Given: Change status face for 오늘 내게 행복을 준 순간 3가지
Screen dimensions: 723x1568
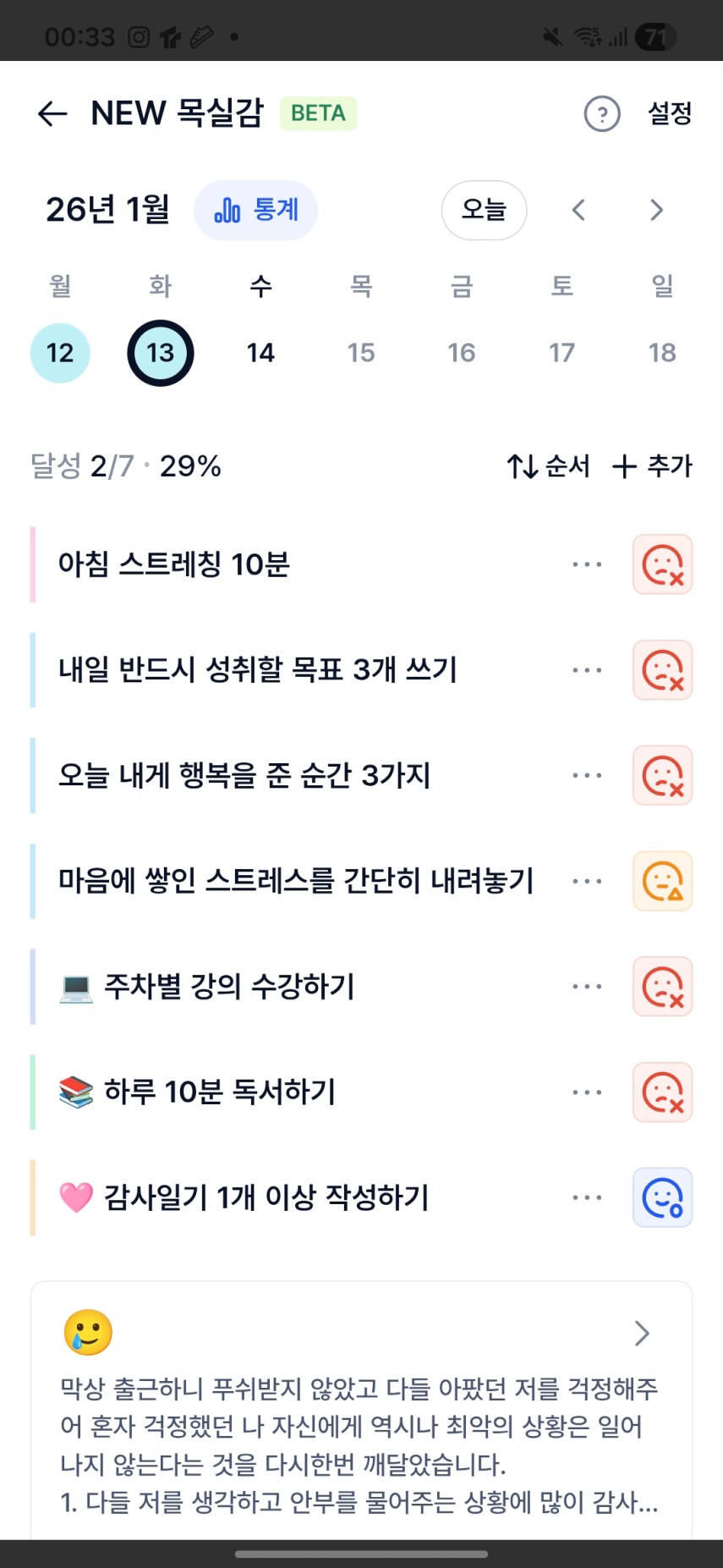Looking at the screenshot, I should [x=663, y=775].
